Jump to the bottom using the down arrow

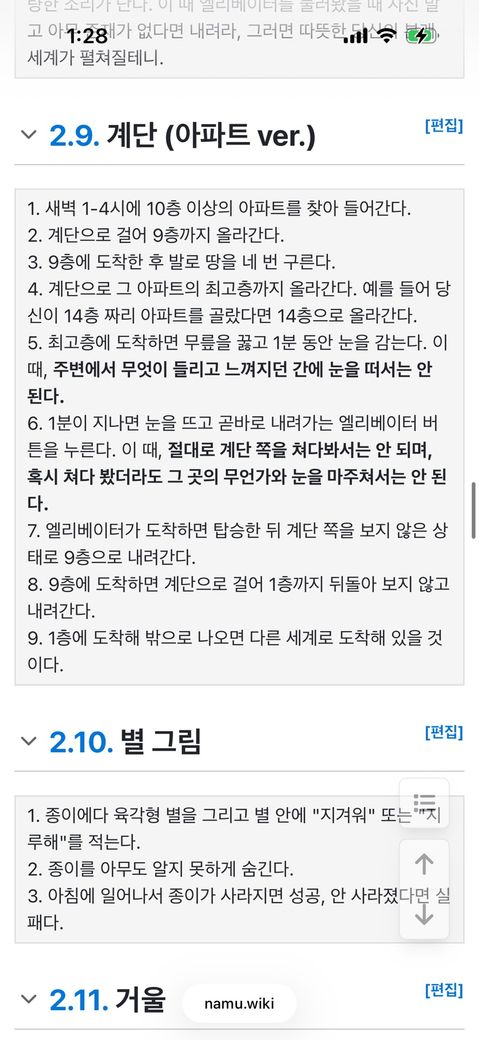click(x=424, y=914)
